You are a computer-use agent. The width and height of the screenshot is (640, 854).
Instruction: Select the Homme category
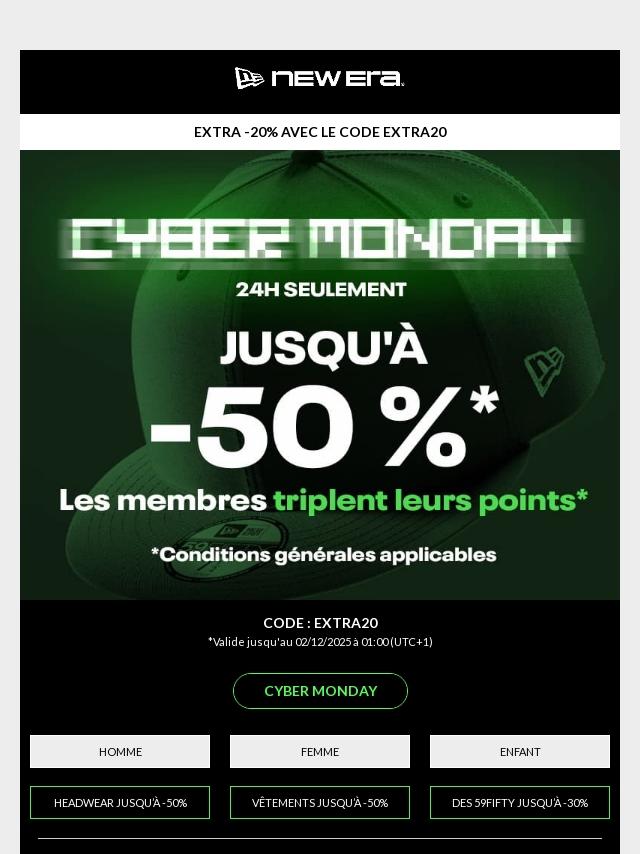click(120, 752)
